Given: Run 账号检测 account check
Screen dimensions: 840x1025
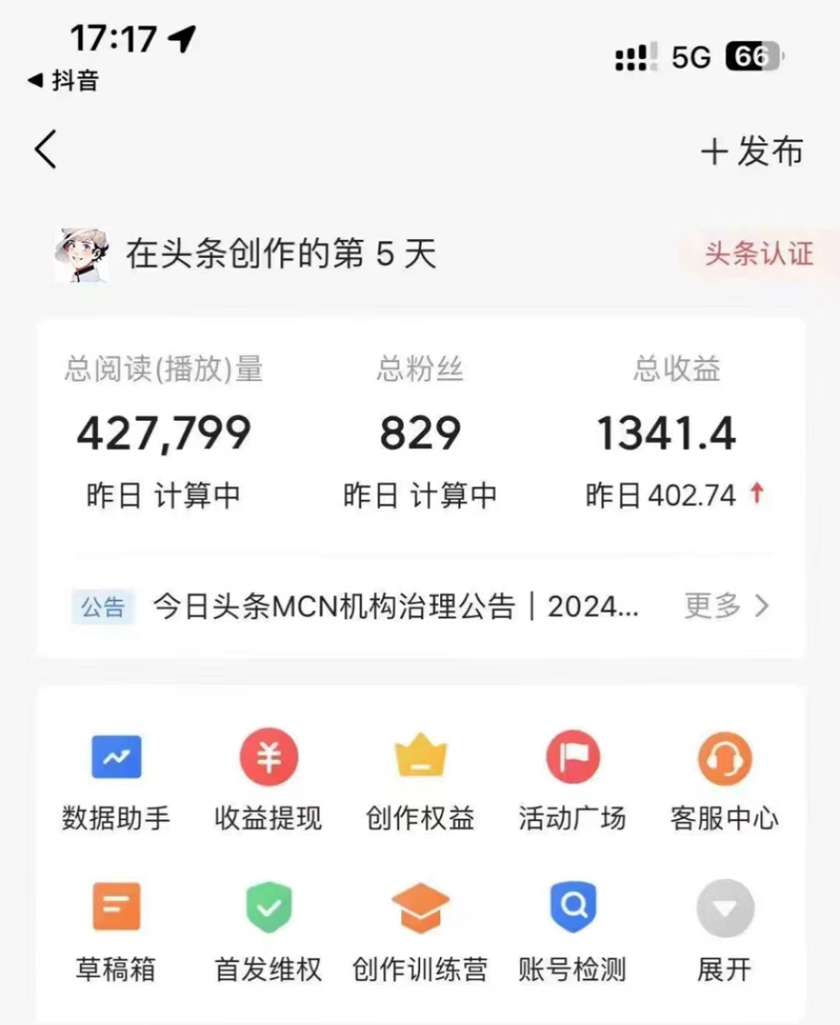Looking at the screenshot, I should point(572,932).
